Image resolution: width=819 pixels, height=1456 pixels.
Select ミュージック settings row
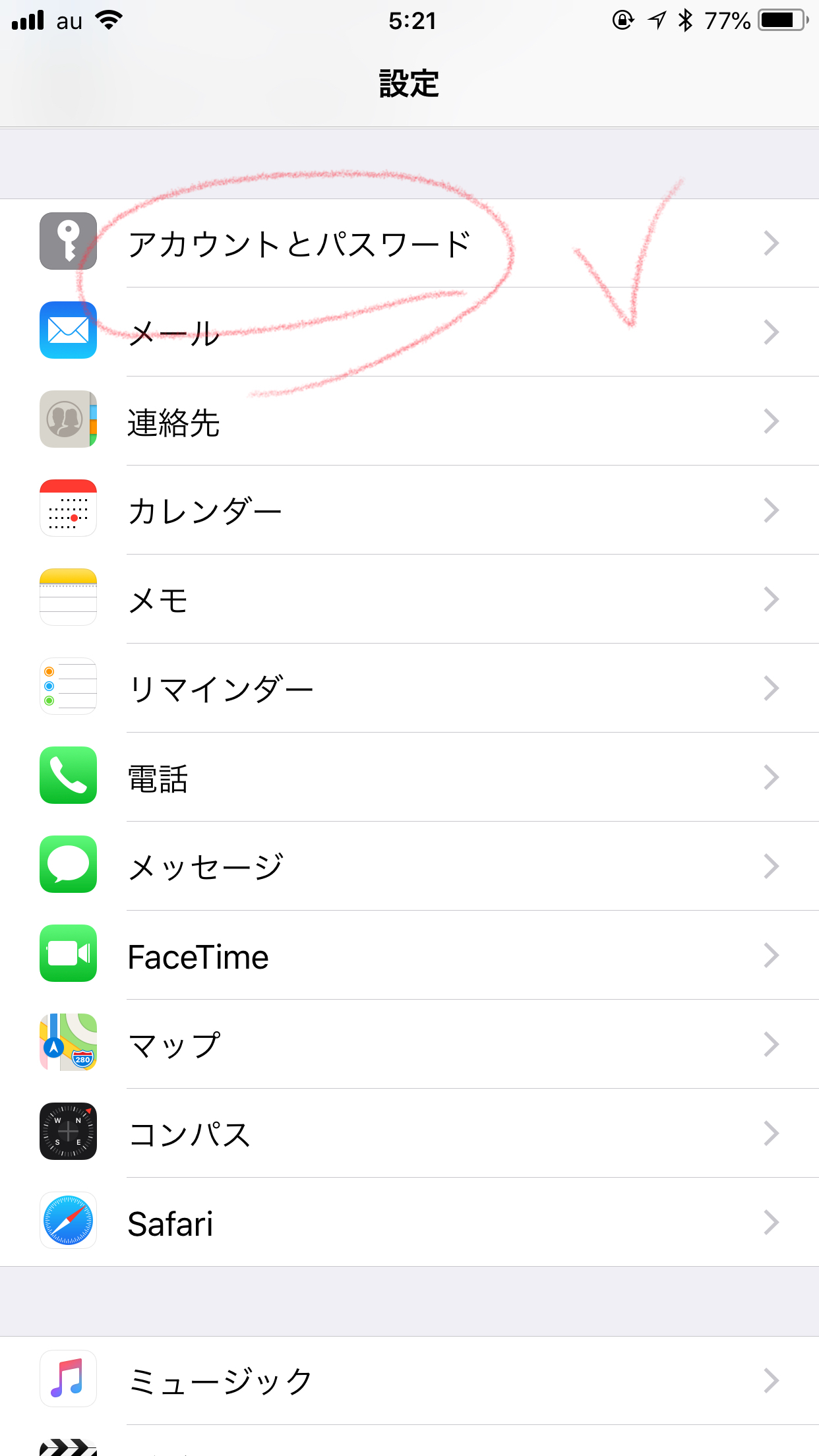tap(409, 1380)
